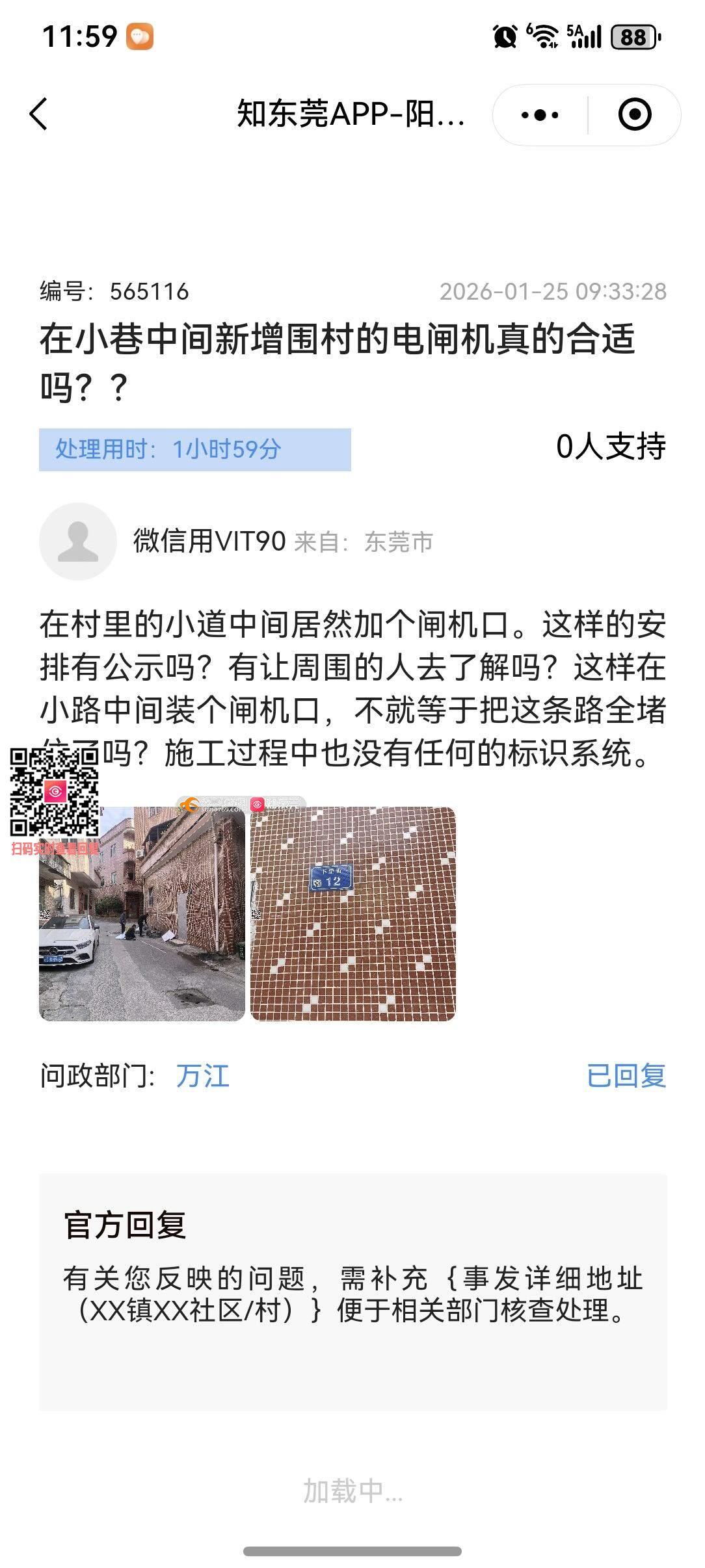This screenshot has width=705, height=1568.
Task: Tap the 0人支持 support button
Action: coord(611,447)
